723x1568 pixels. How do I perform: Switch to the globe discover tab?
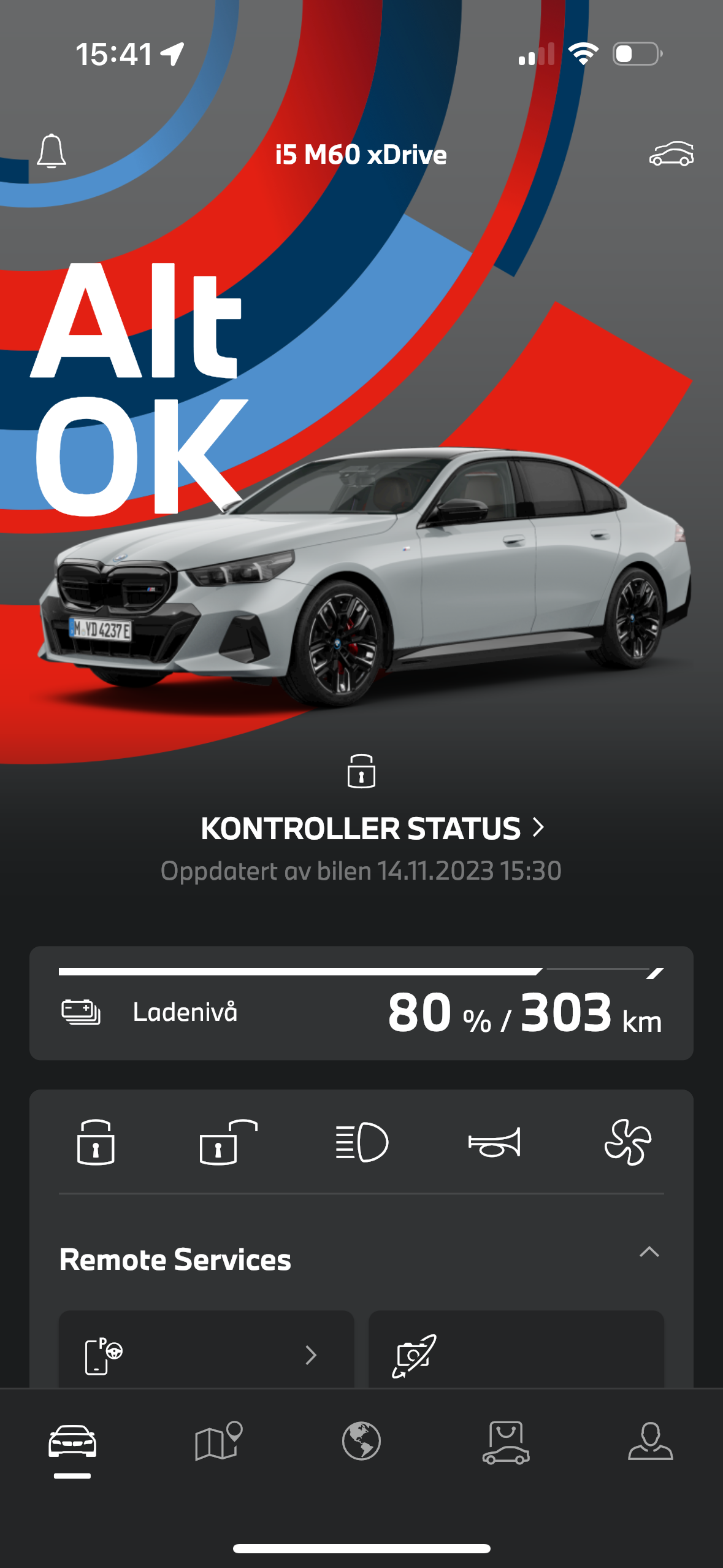(x=361, y=1442)
